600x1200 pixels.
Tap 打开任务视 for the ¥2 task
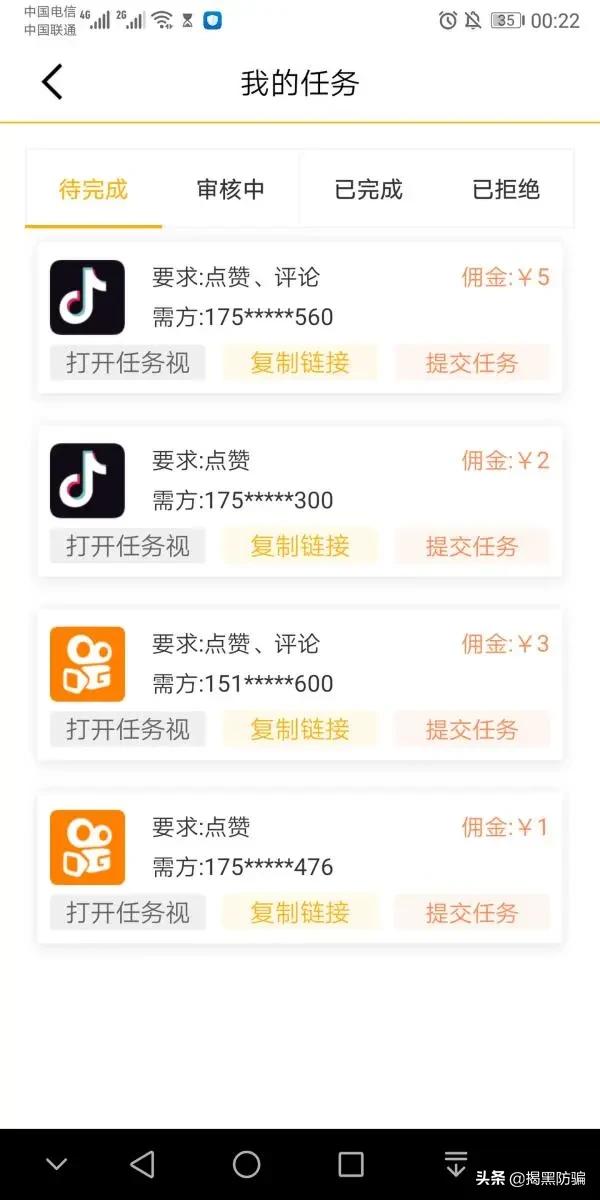pyautogui.click(x=128, y=546)
